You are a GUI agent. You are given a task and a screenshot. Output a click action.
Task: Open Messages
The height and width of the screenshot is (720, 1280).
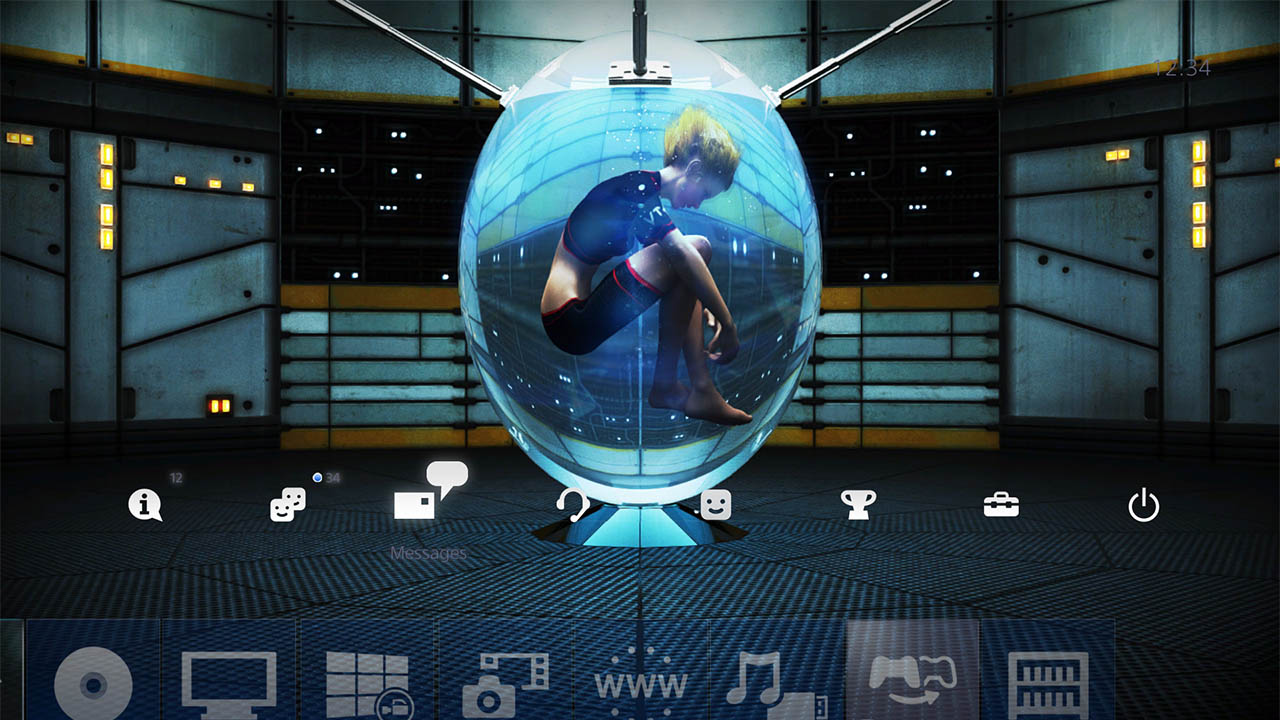(415, 505)
